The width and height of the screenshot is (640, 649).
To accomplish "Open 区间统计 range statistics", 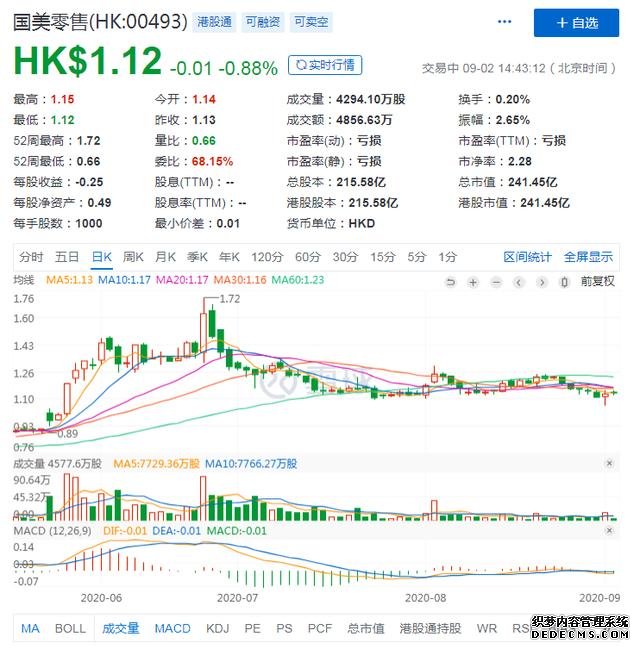I will 527,256.
